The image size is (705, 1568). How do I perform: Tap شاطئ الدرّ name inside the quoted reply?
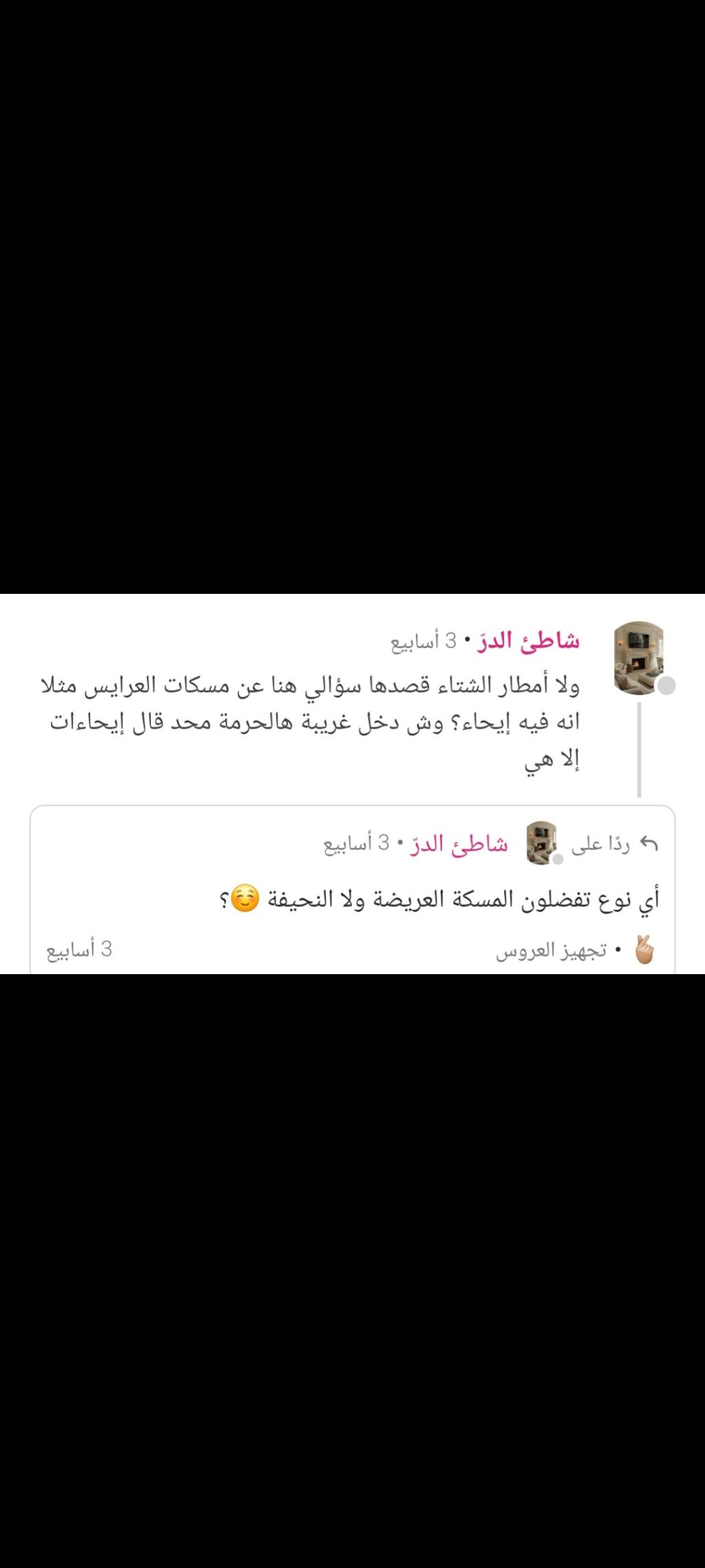[459, 844]
